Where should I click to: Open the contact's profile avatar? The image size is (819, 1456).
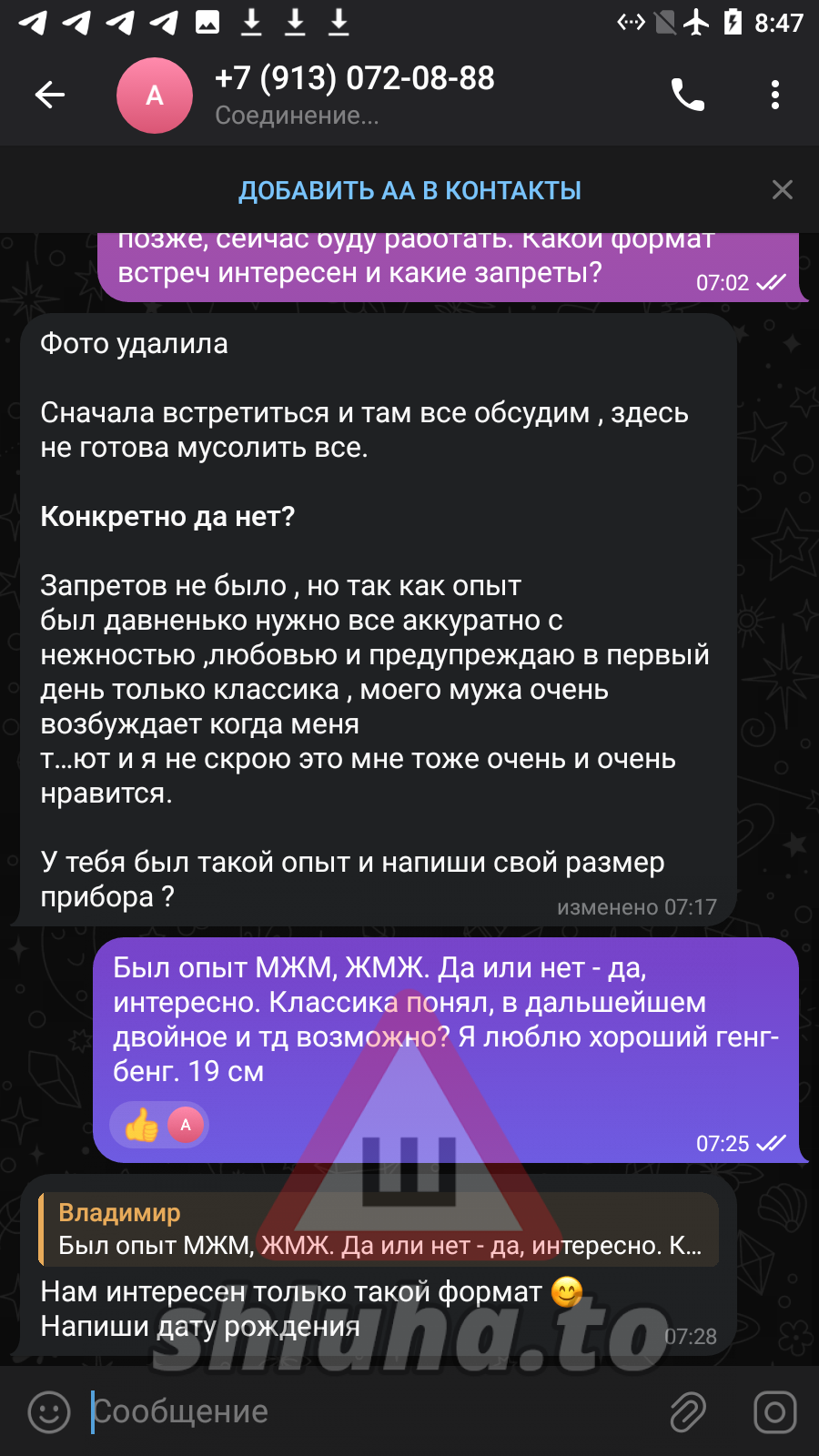click(155, 96)
